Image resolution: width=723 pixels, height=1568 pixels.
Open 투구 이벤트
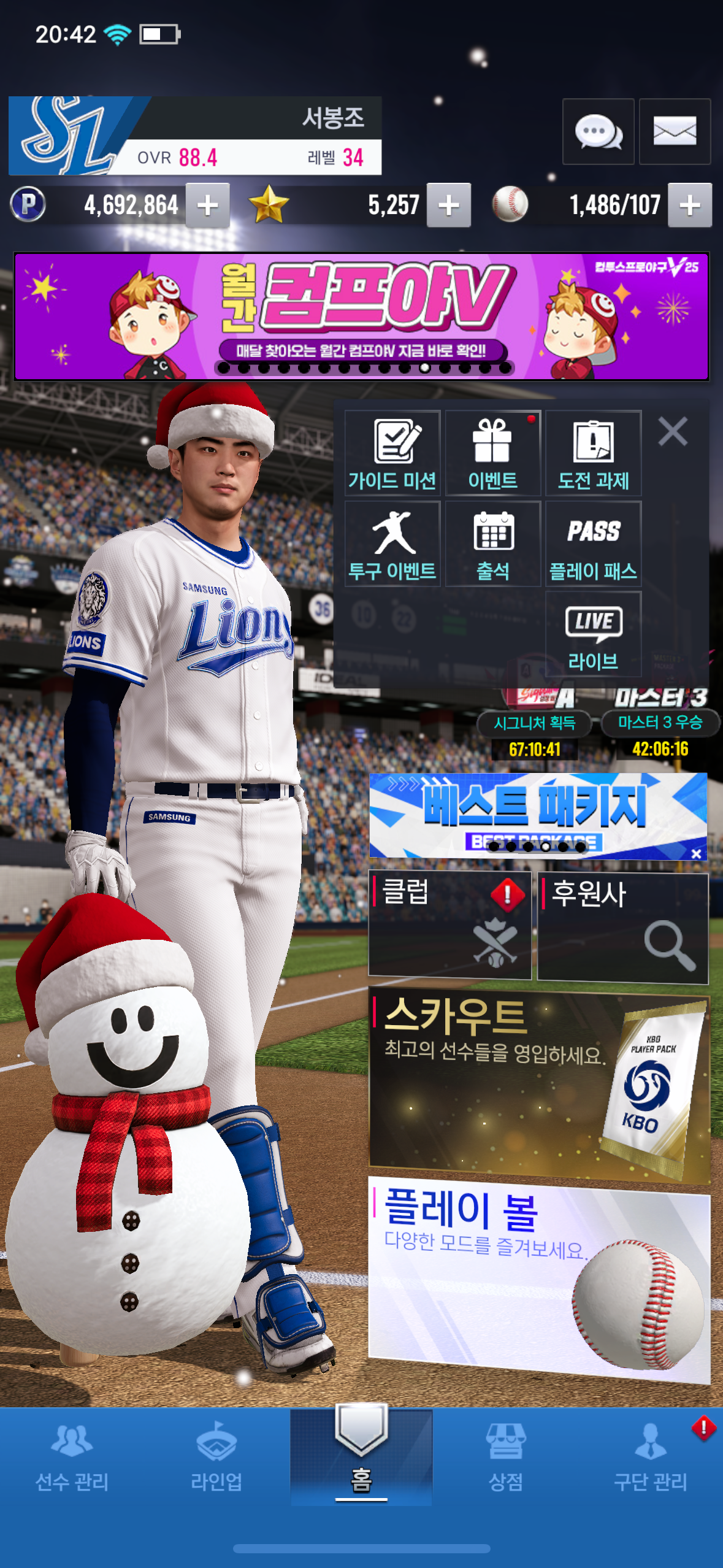click(392, 544)
